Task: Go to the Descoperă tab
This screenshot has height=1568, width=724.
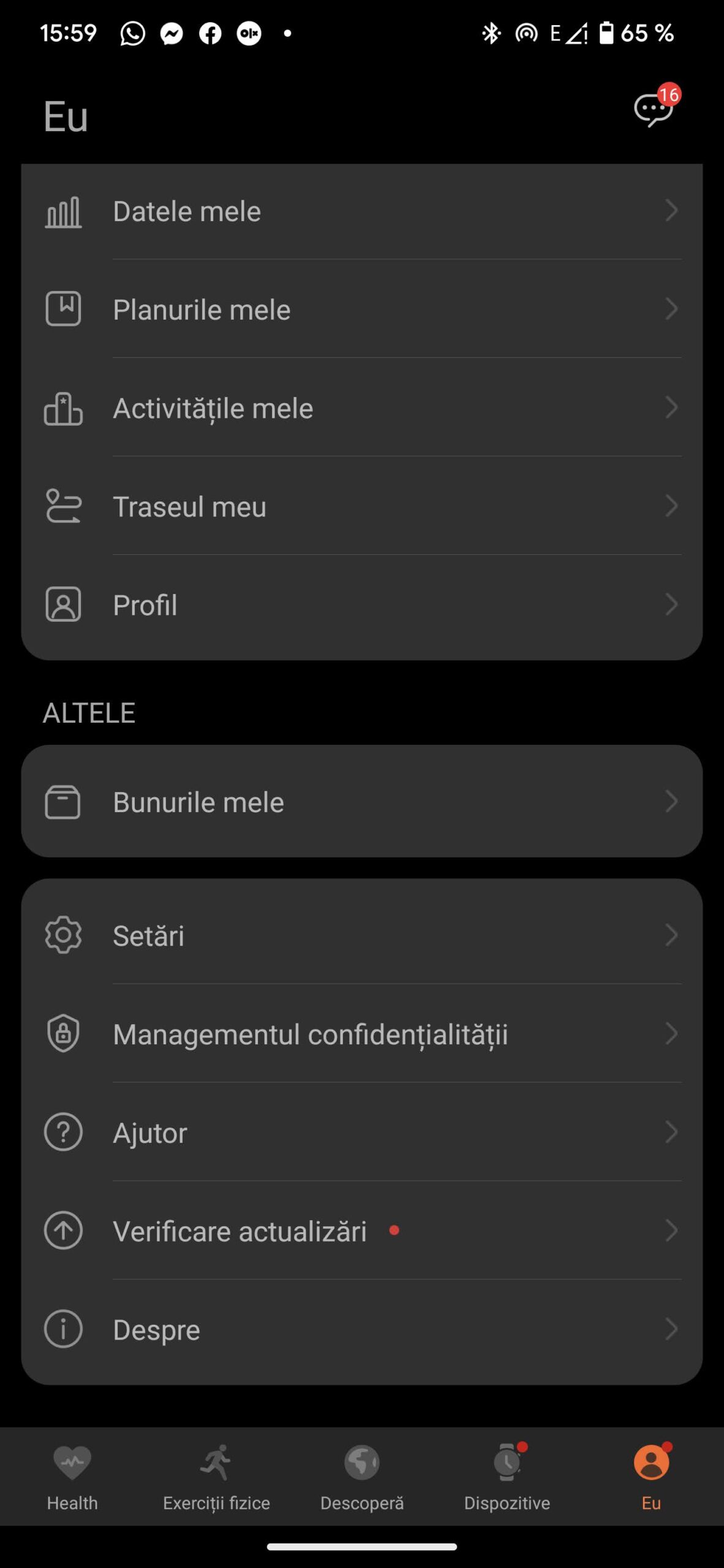Action: (362, 1476)
